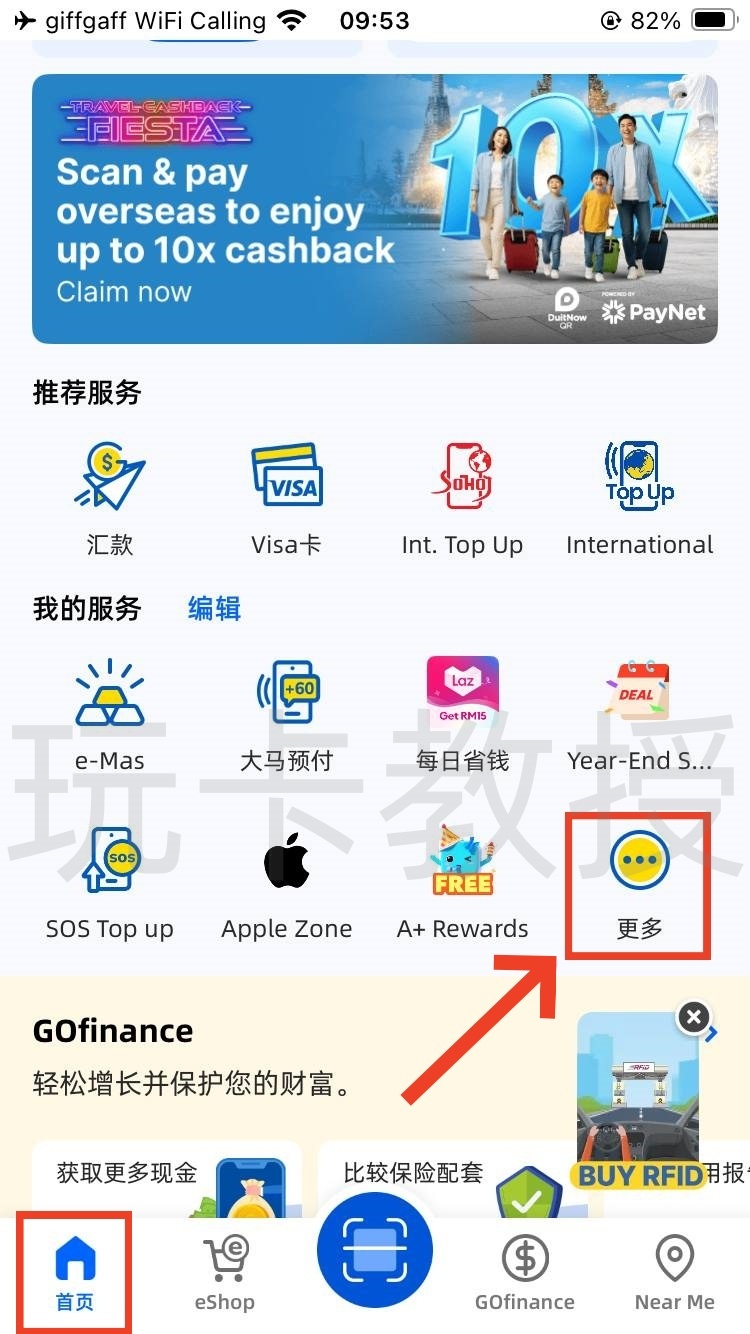Open SOS Top up
This screenshot has width=750, height=1334.
pyautogui.click(x=110, y=882)
